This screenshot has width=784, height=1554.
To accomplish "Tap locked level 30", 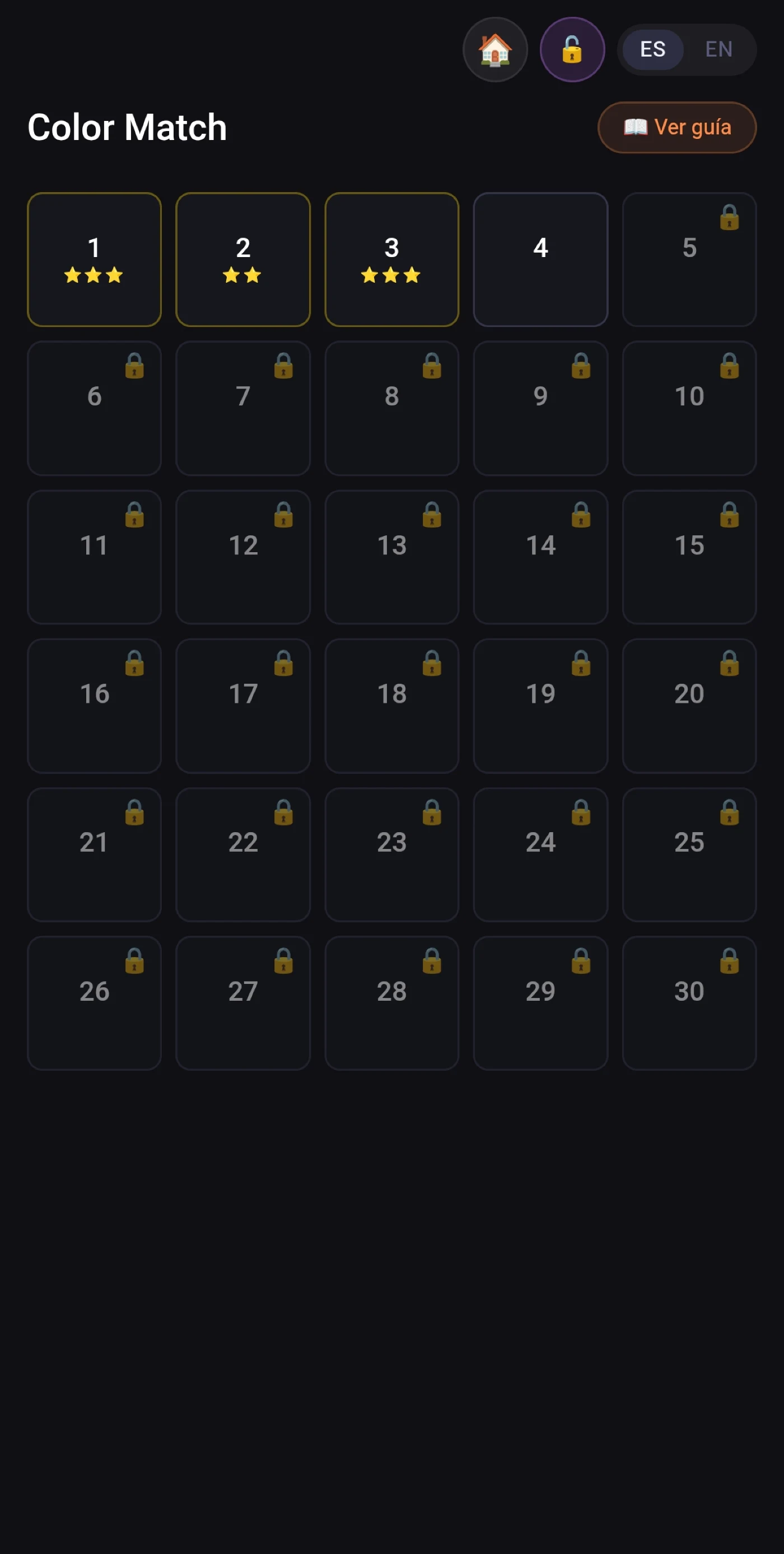I will [689, 1003].
